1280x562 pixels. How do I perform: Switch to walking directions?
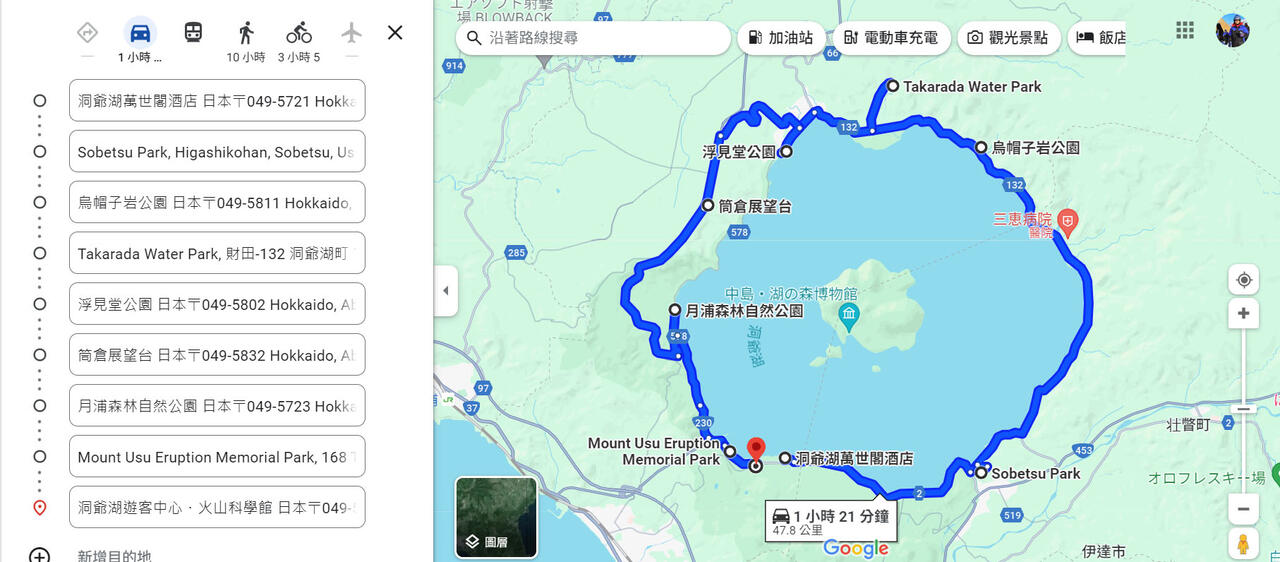pyautogui.click(x=246, y=33)
